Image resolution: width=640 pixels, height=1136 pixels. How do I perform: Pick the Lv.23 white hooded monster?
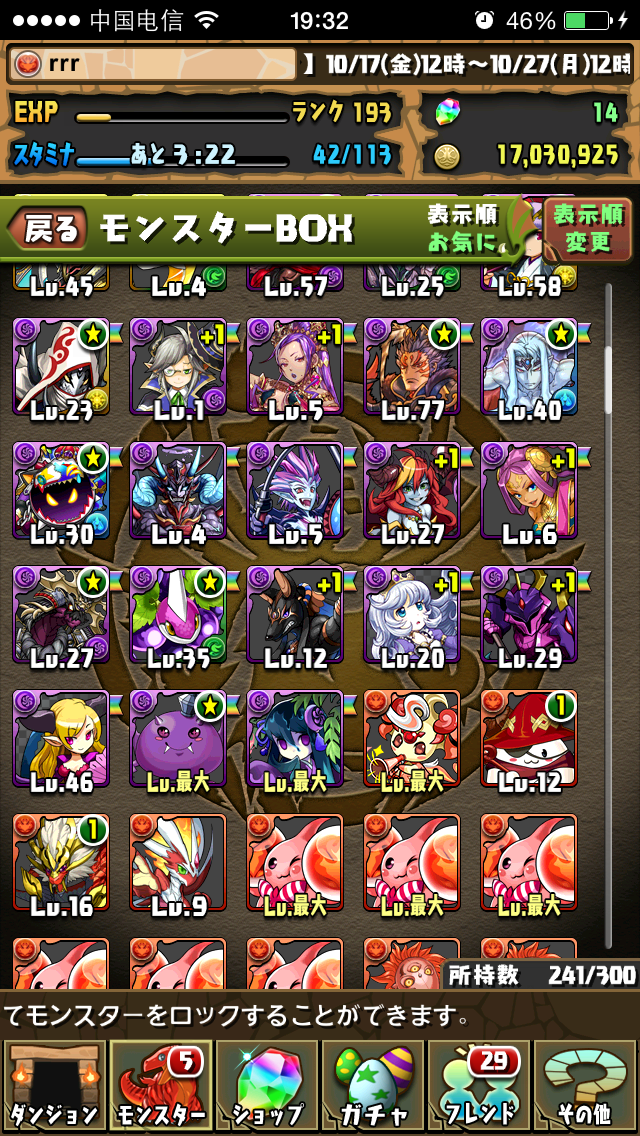[61, 366]
